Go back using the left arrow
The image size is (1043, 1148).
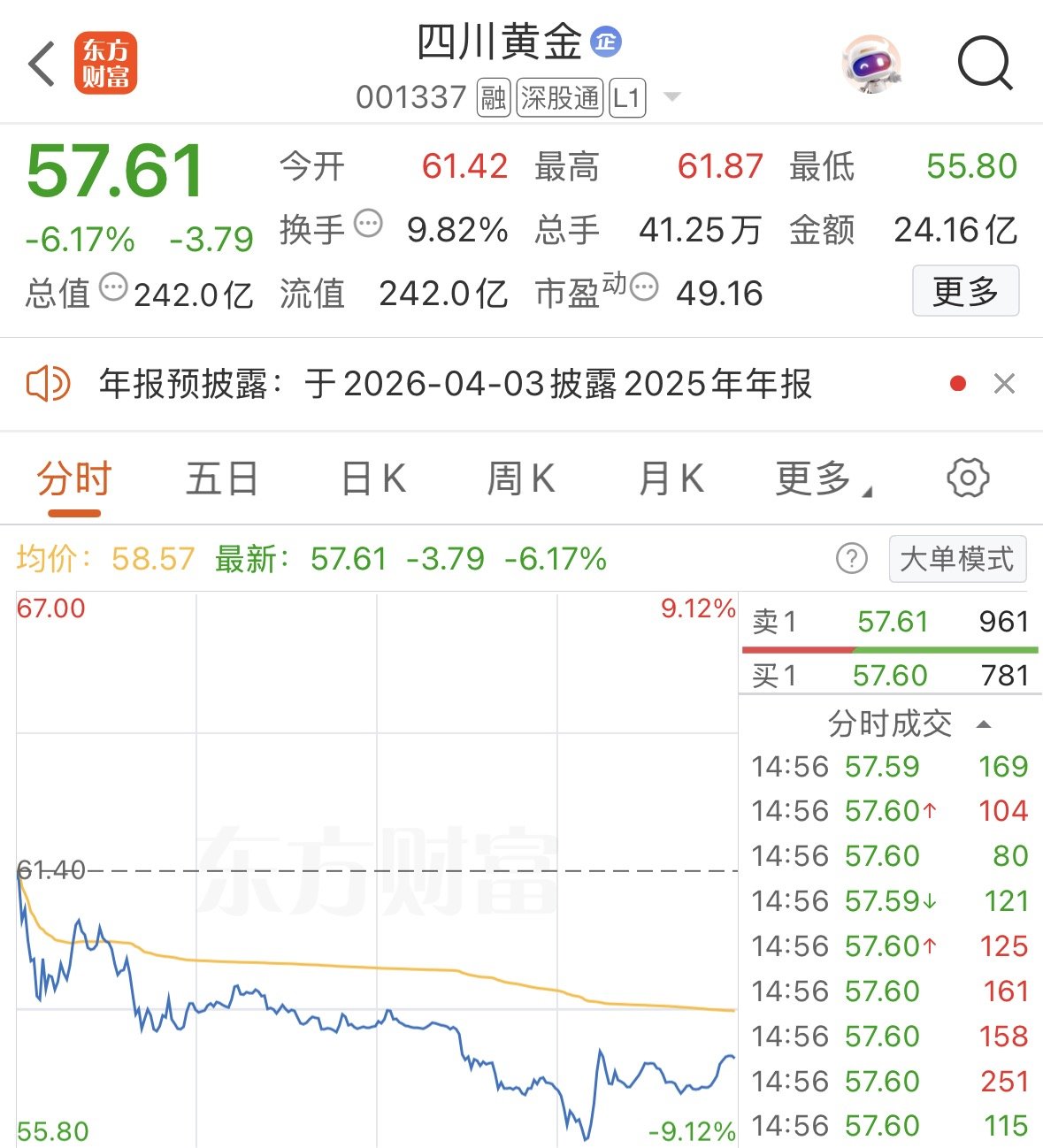point(42,65)
